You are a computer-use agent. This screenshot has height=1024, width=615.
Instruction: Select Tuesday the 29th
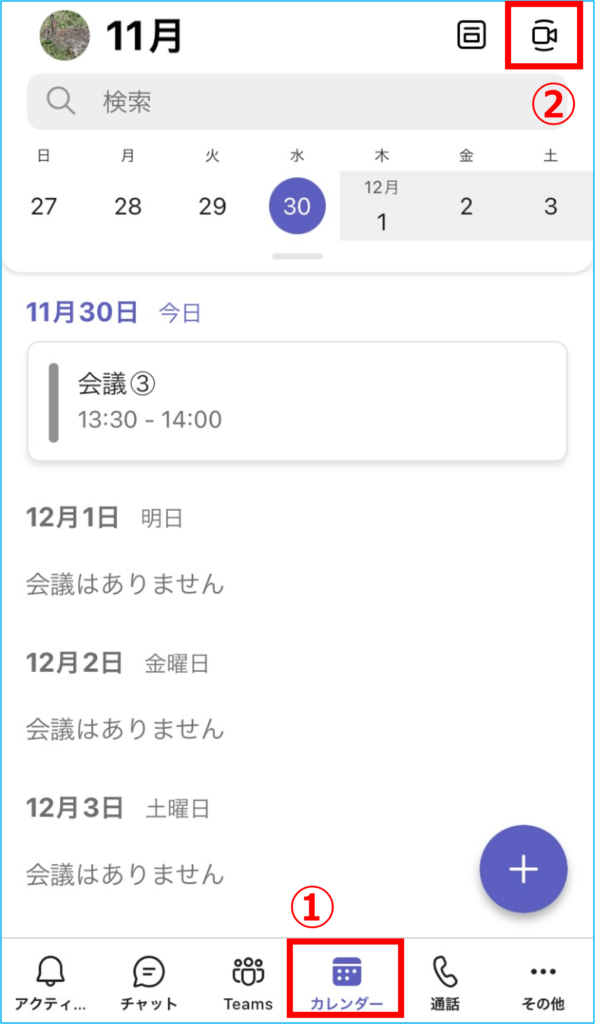(x=212, y=207)
